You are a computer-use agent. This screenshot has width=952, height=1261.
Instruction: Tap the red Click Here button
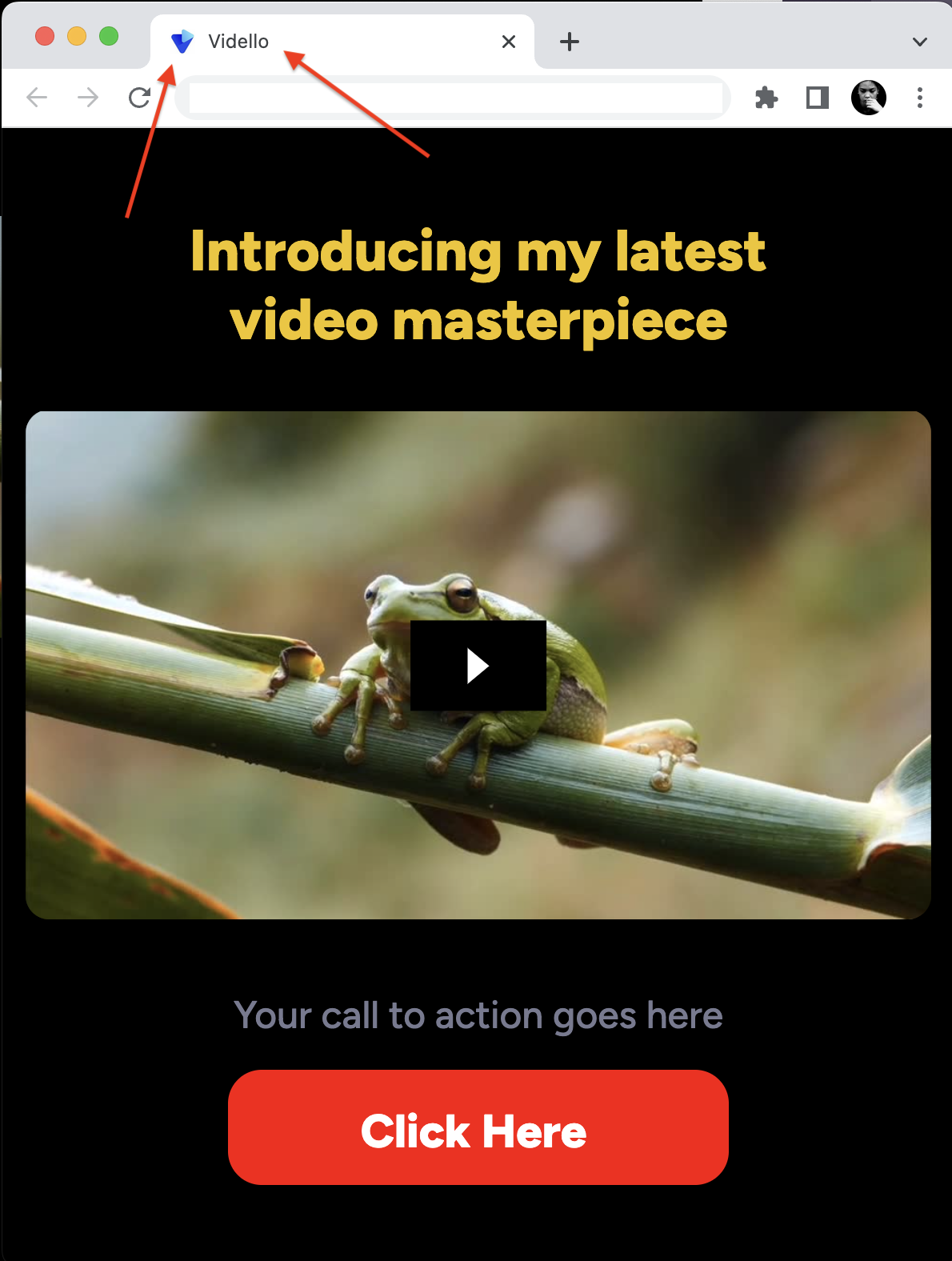point(478,1127)
